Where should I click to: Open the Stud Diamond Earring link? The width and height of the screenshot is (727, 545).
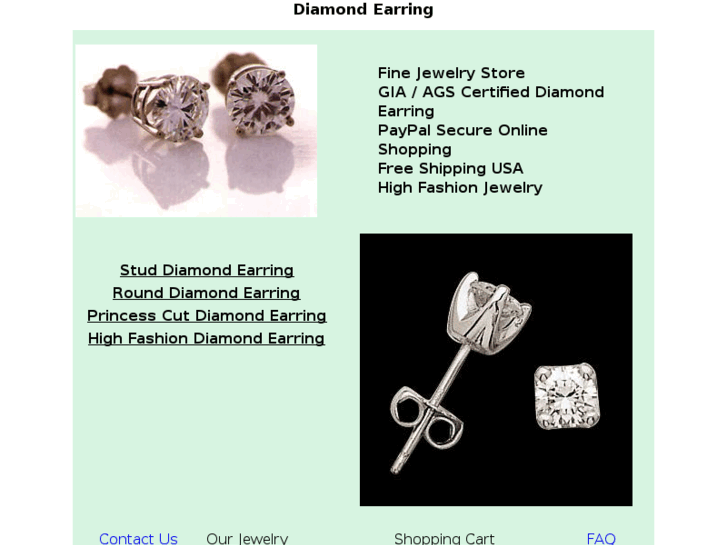point(206,270)
